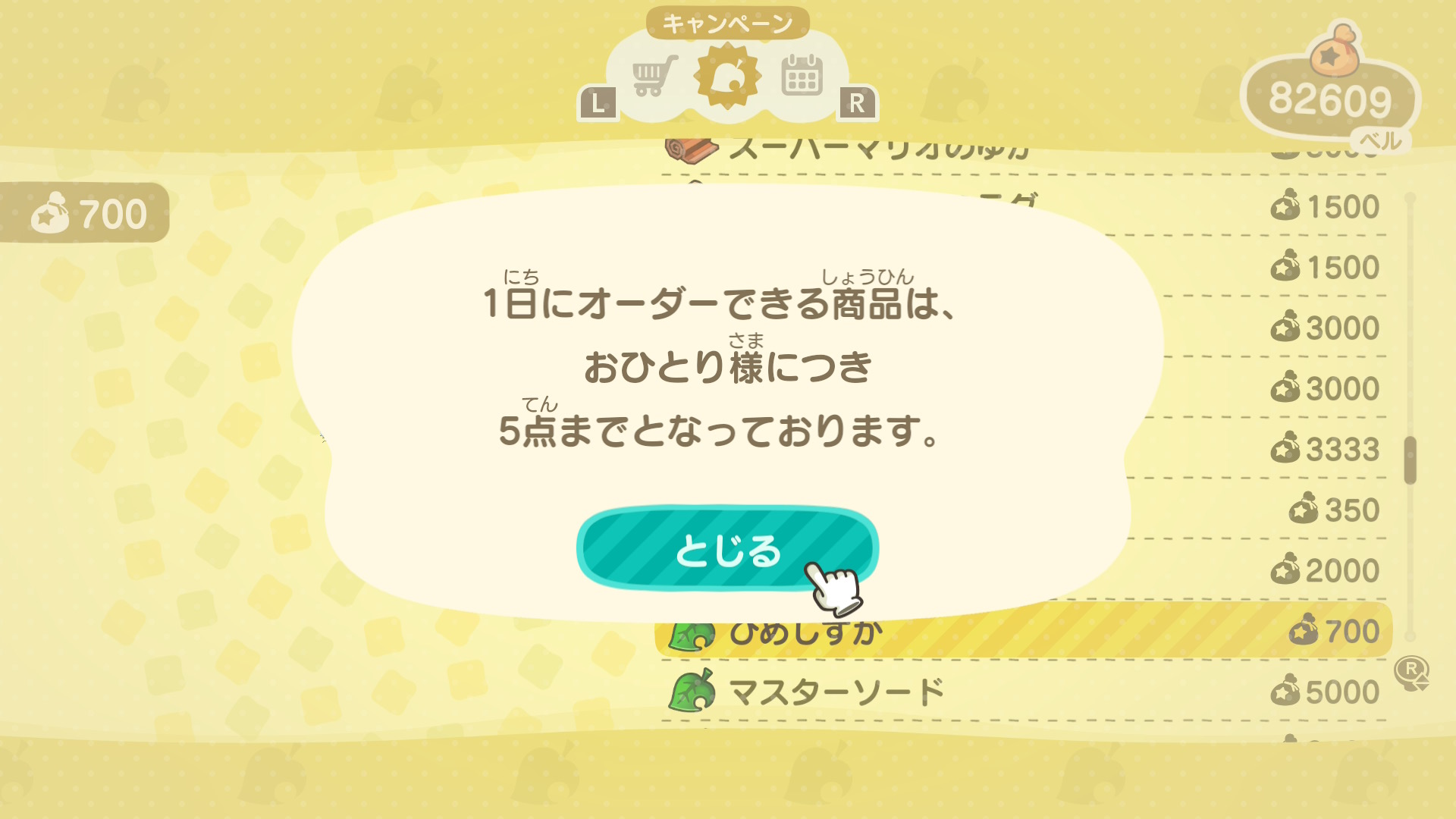Screen dimensions: 1456x819
Task: Switch to the shopping cart tab
Action: point(654,77)
